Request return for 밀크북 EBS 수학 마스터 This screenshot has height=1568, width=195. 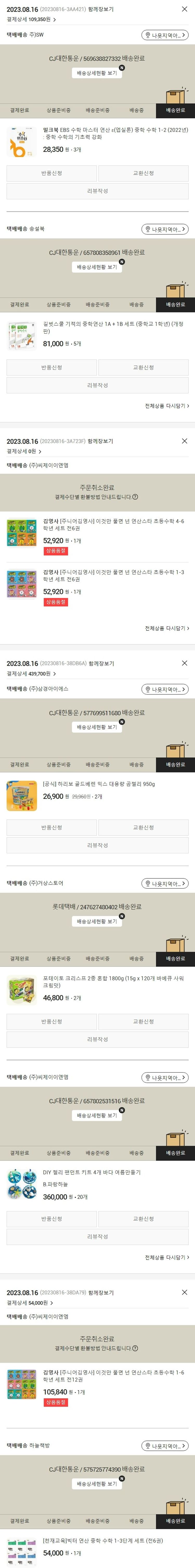coord(51,173)
